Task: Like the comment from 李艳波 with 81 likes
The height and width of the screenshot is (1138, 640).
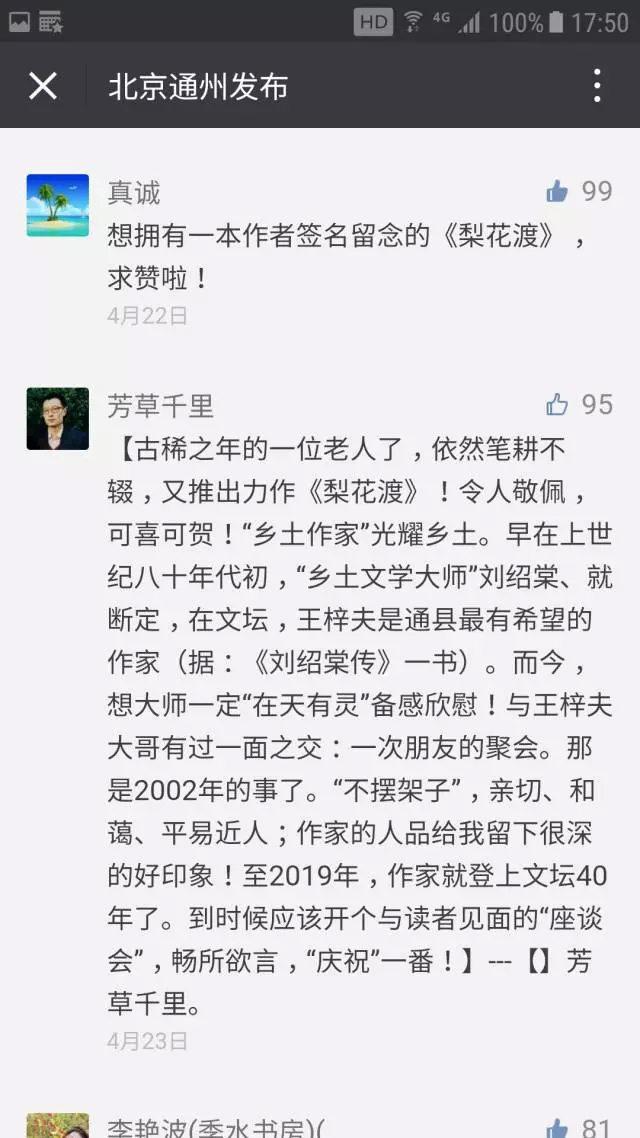Action: pos(557,1128)
